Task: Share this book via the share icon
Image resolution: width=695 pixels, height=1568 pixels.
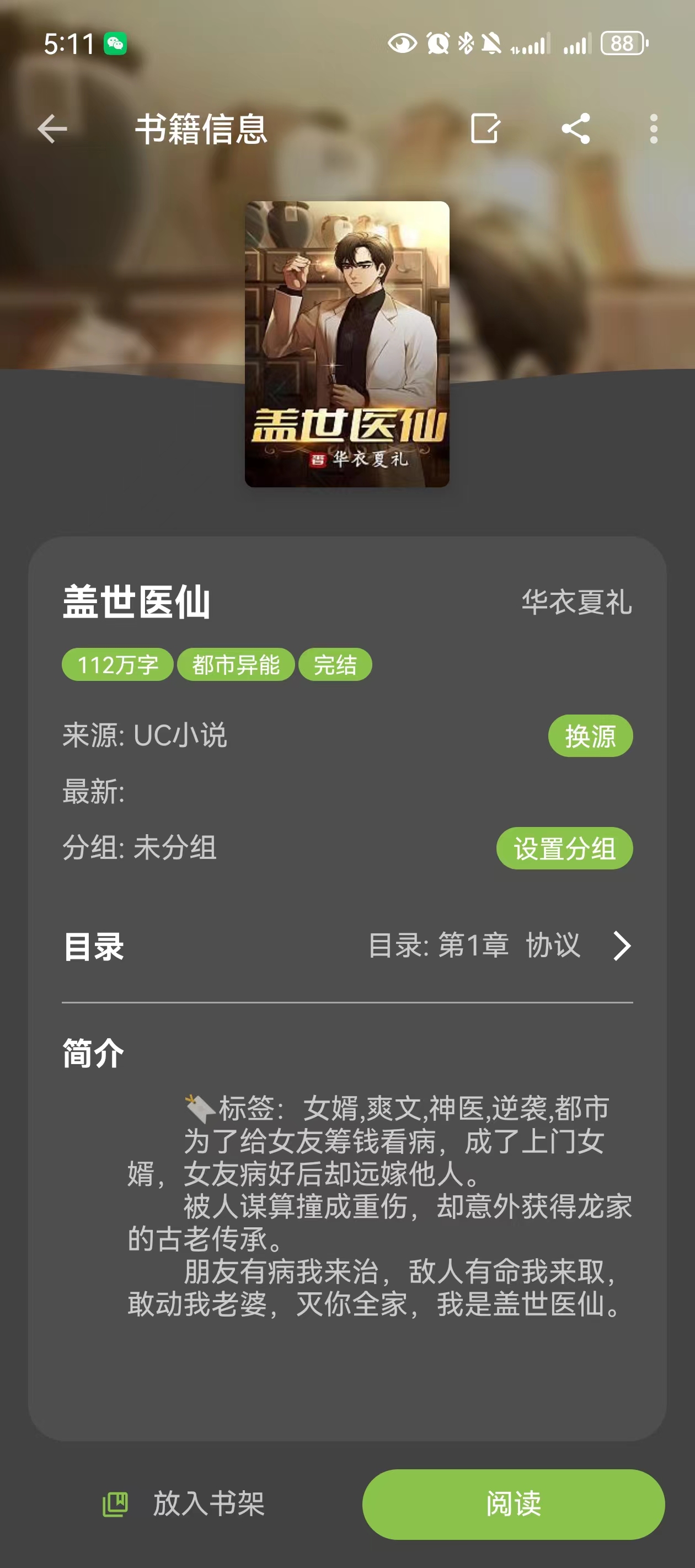Action: click(x=576, y=129)
